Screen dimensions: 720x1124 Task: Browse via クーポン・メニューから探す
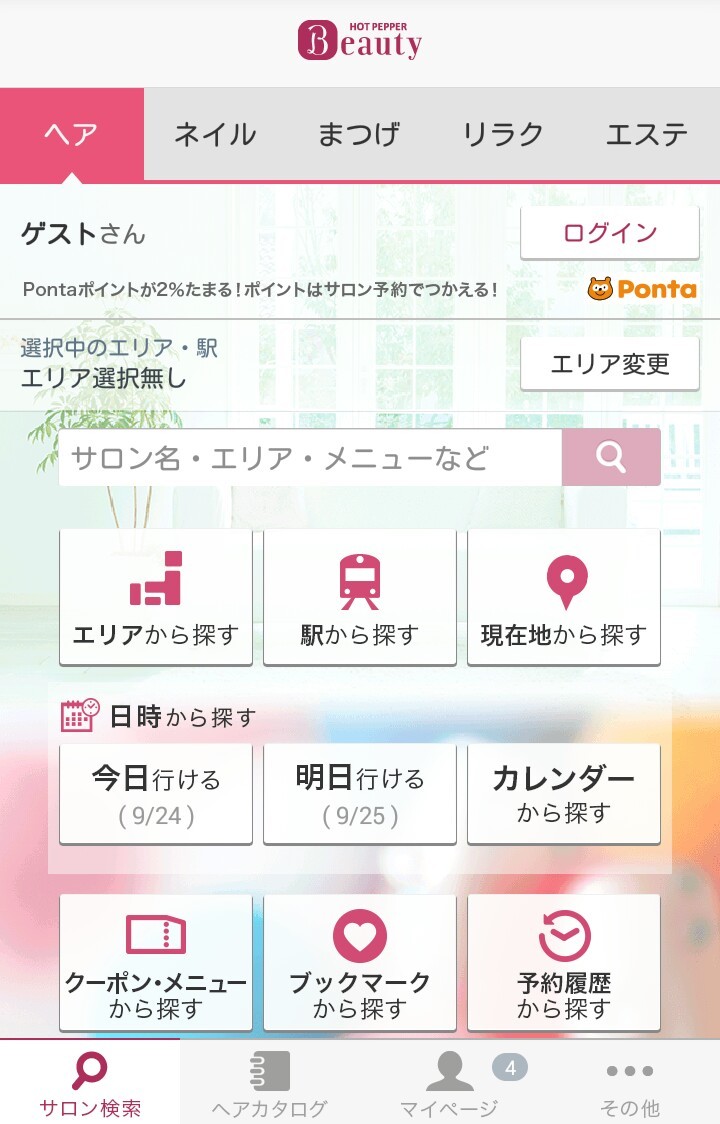[156, 962]
